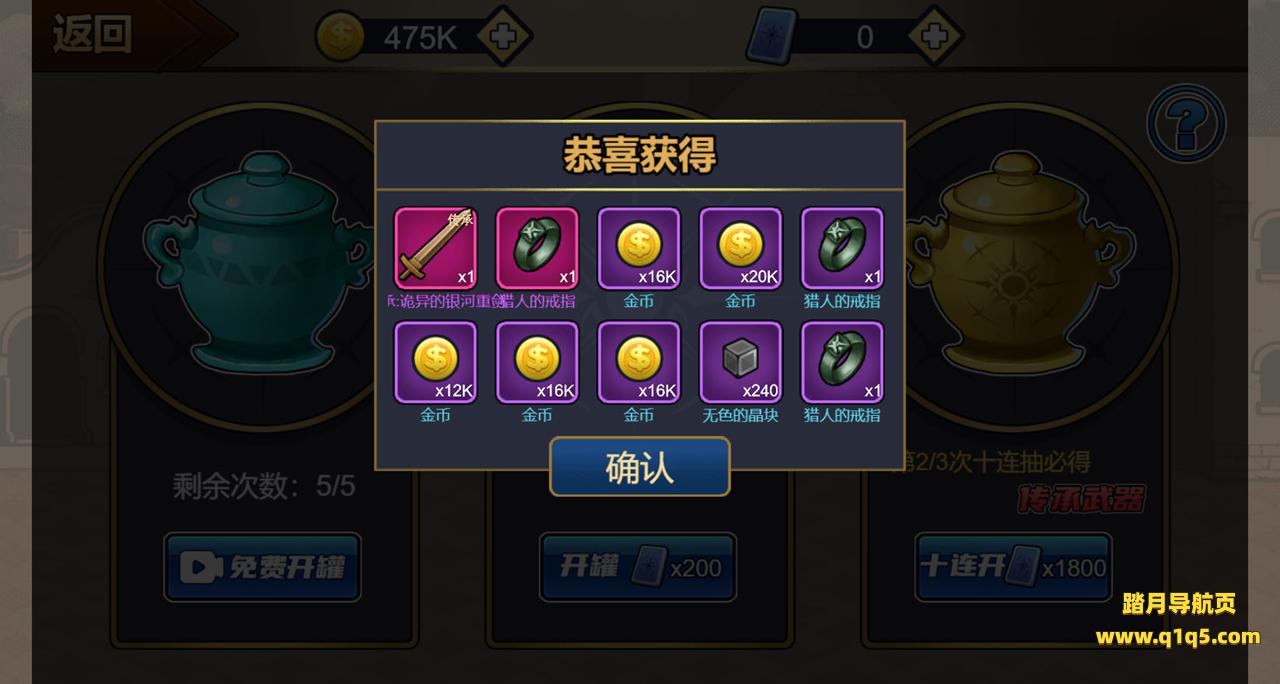Add more gold coins with plus icon
This screenshot has height=684, width=1280.
tap(503, 37)
